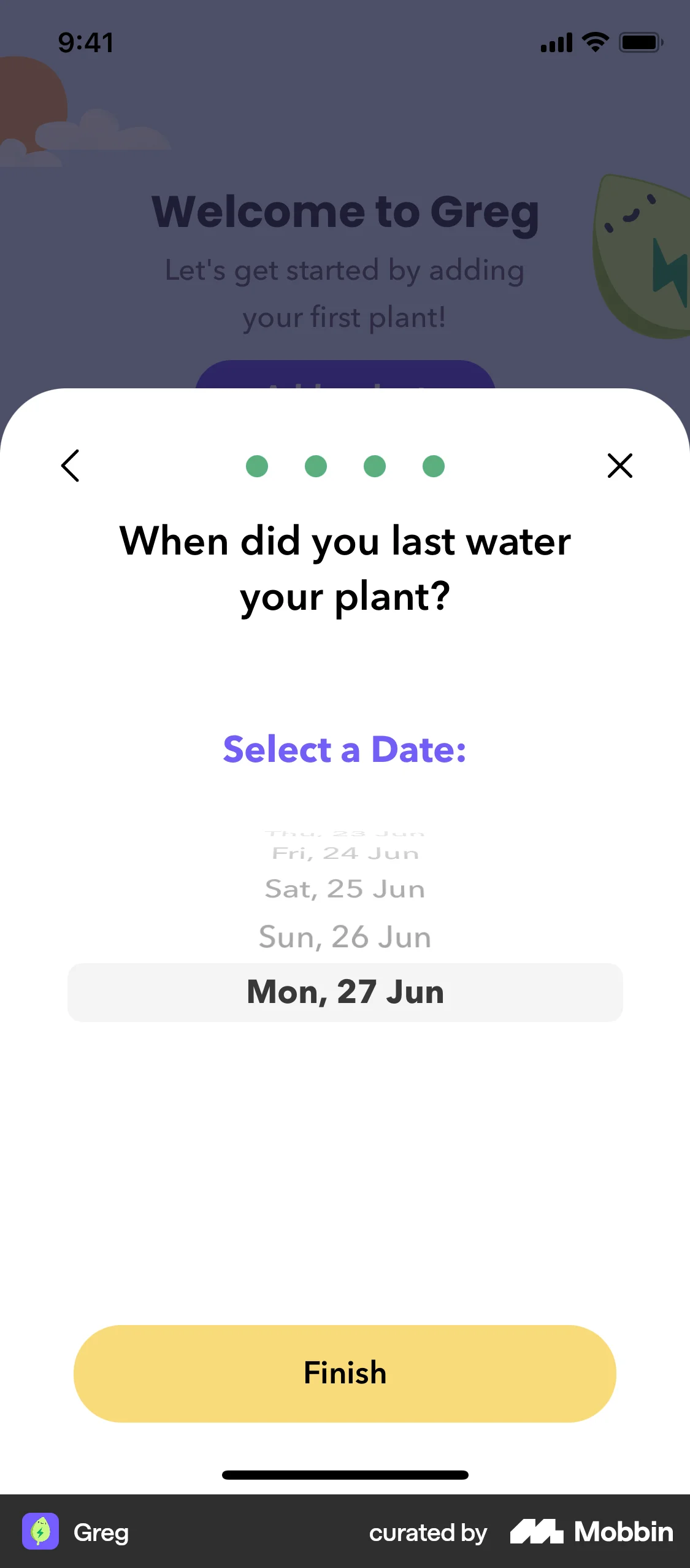
Task: Pick Fri, 24 Jun from the picker
Action: click(x=345, y=853)
